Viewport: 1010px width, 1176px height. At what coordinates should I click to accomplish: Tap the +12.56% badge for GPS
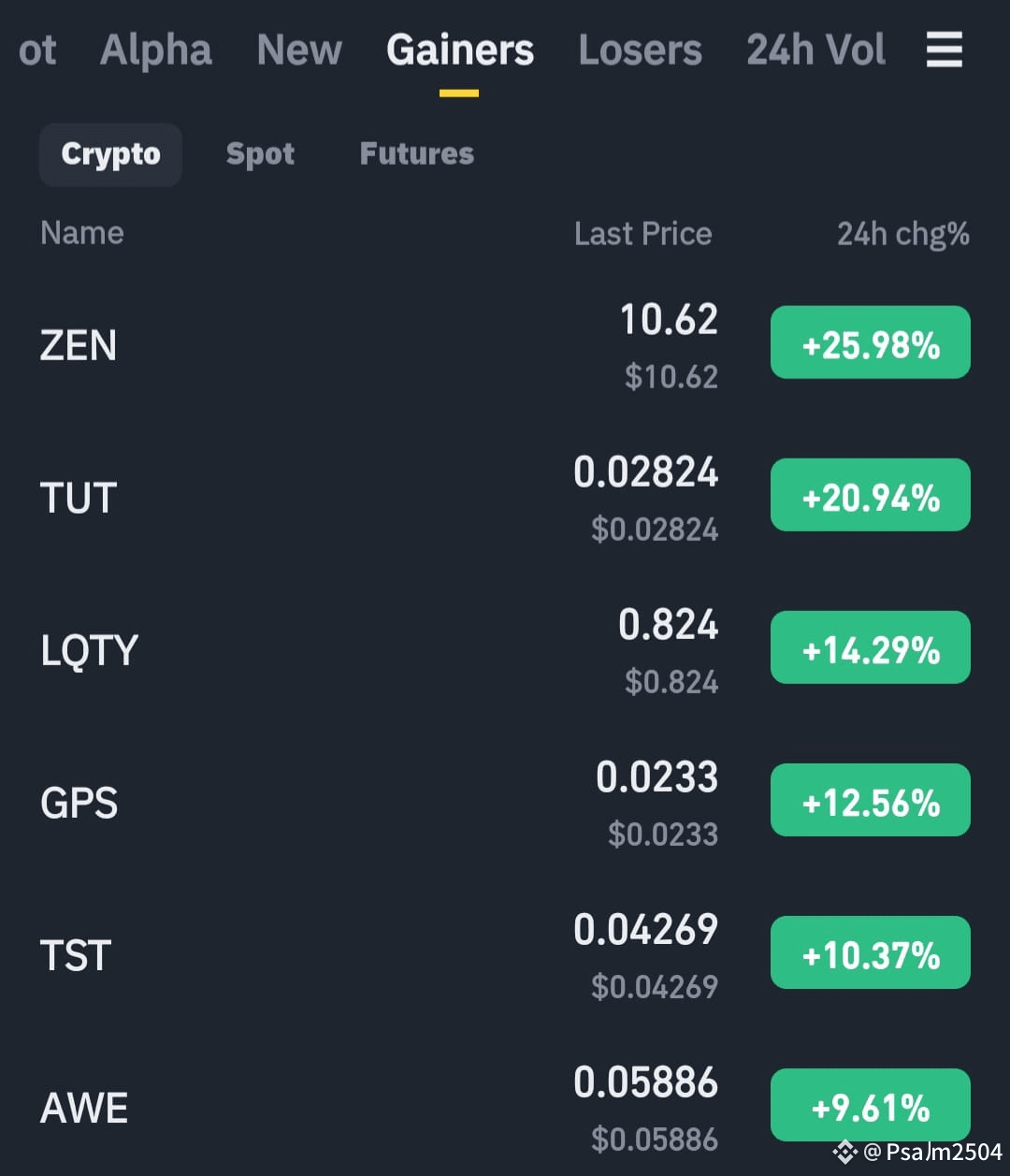[870, 799]
